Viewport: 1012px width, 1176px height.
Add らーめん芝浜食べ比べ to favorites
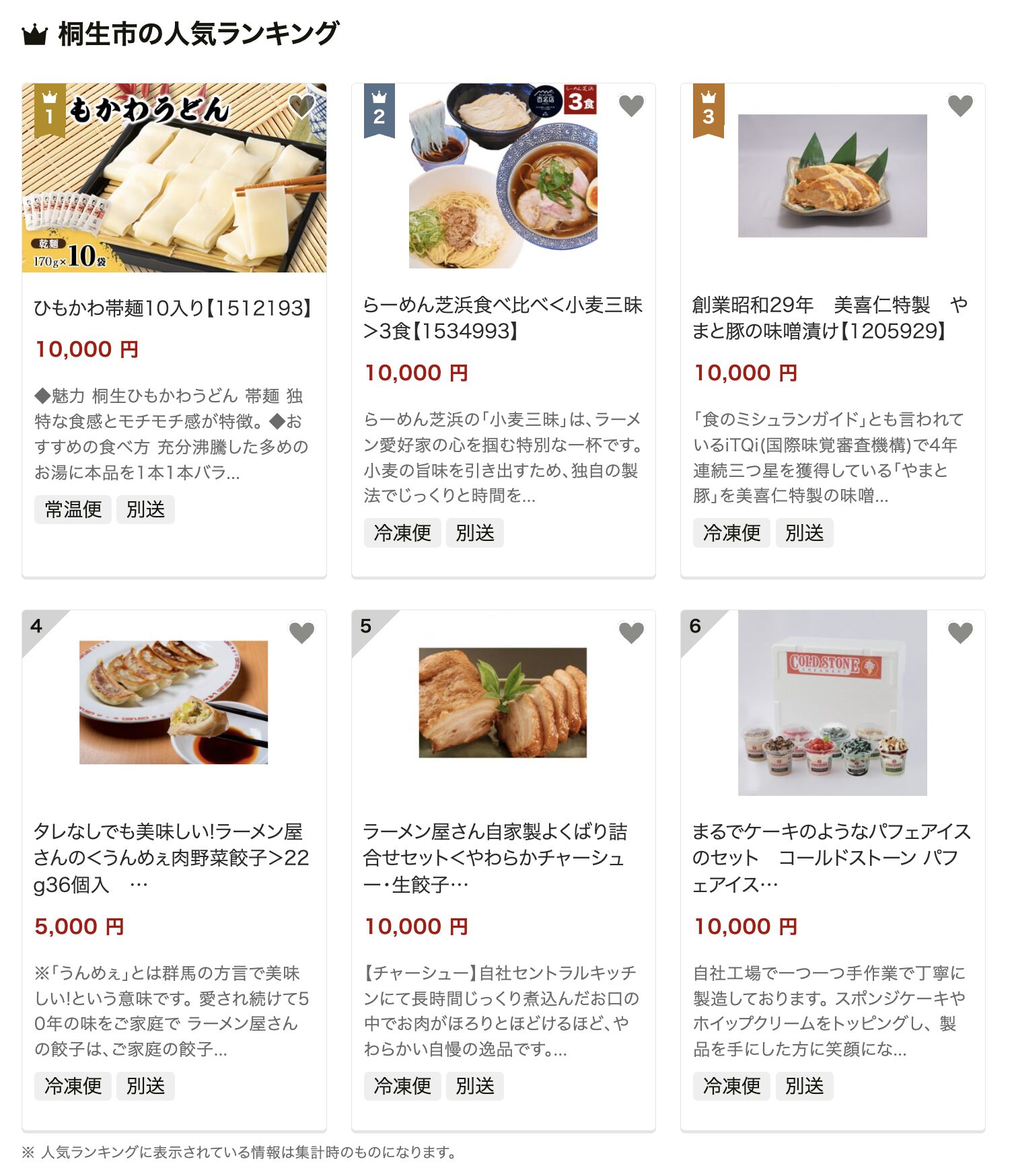tap(630, 106)
